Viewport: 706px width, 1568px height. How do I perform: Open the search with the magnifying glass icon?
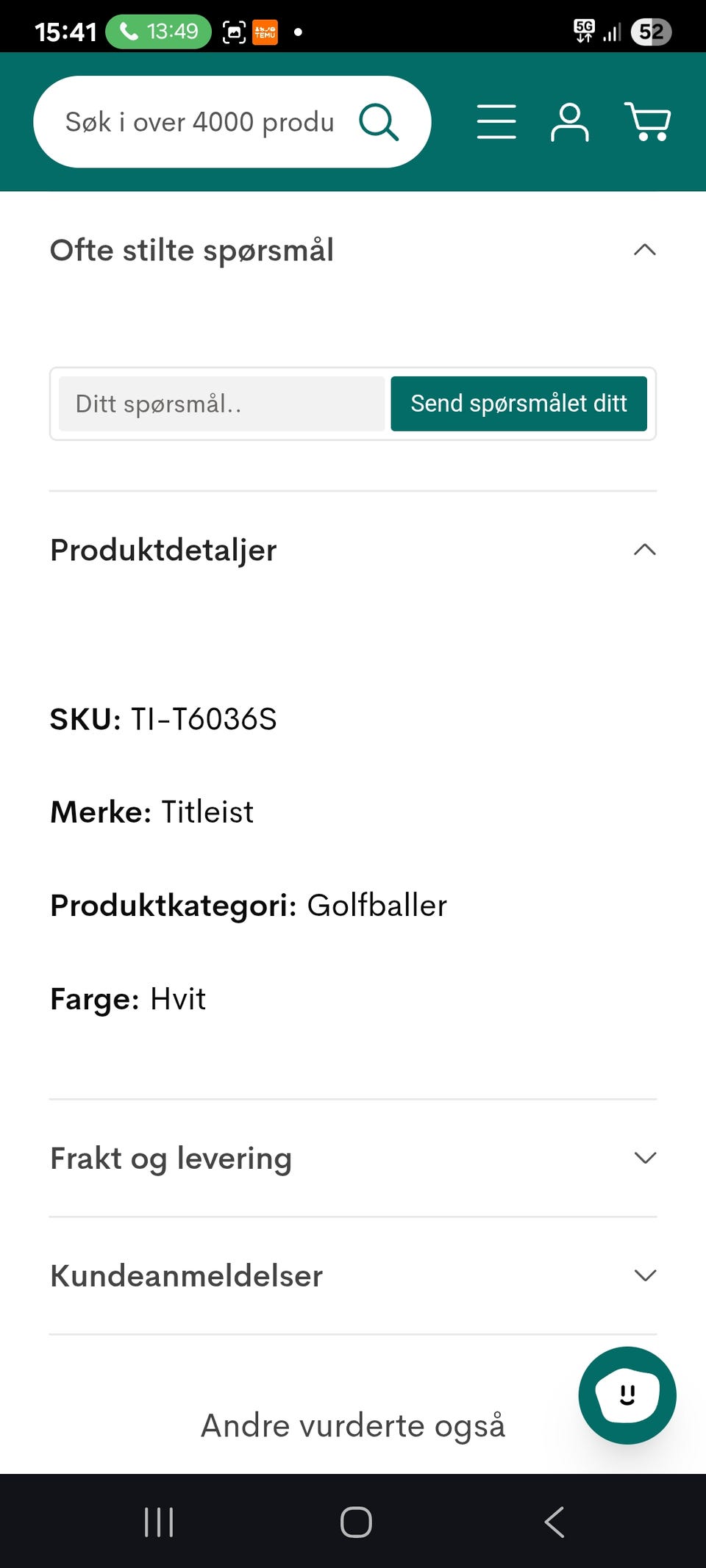tap(378, 121)
